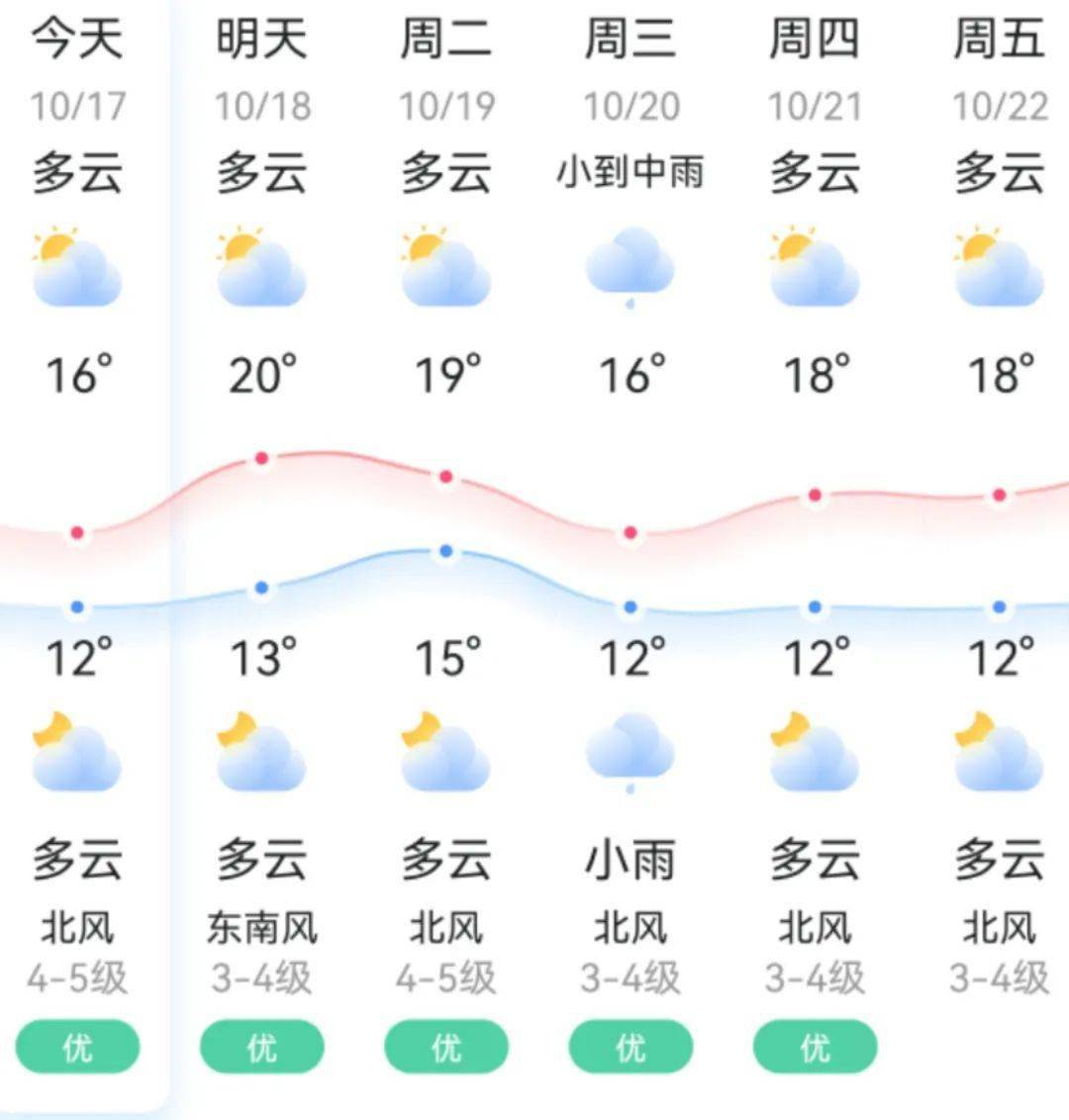1069x1120 pixels.
Task: Choose the 周二 10/19 forecast column
Action: click(x=446, y=69)
